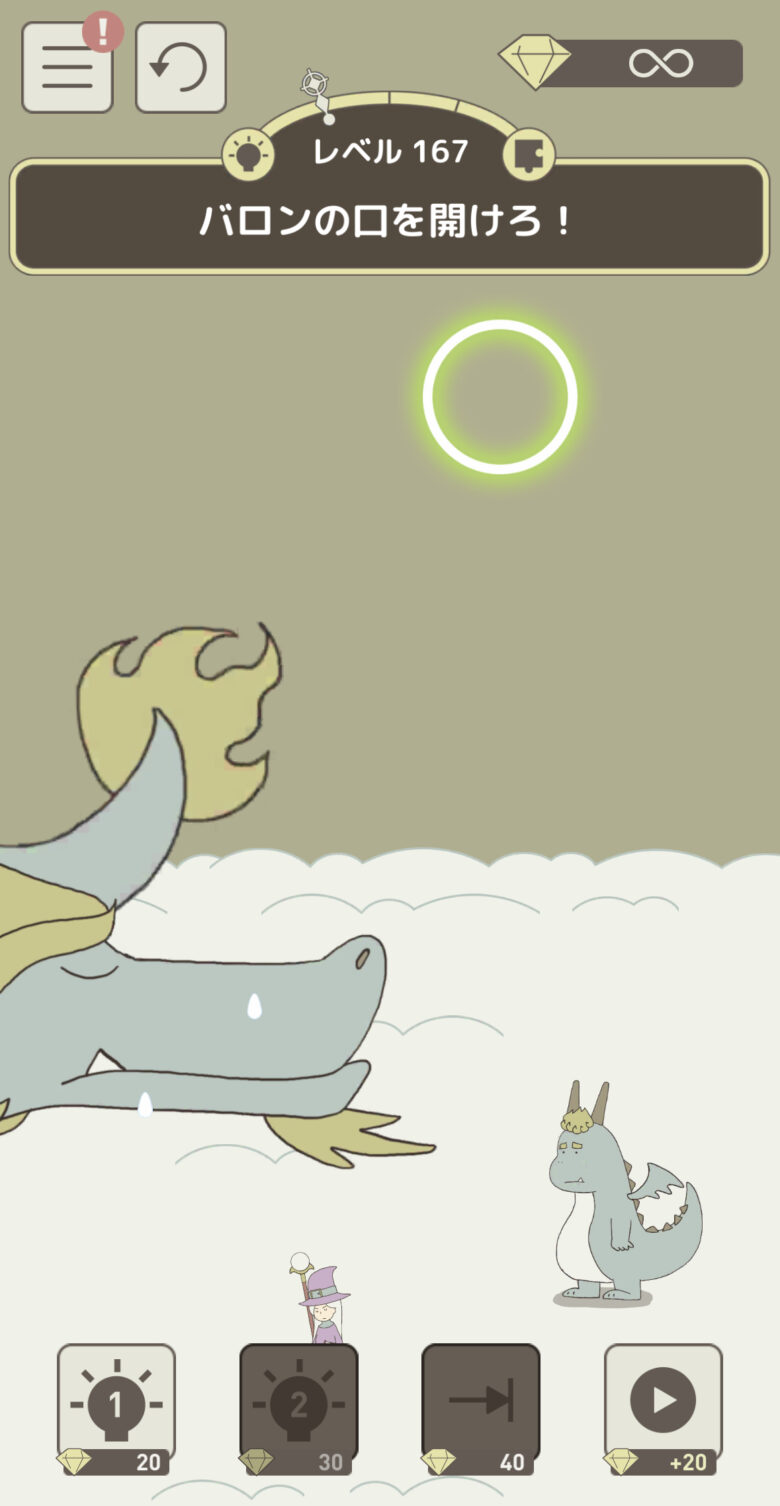Tap the puzzle piece icon

(x=528, y=155)
